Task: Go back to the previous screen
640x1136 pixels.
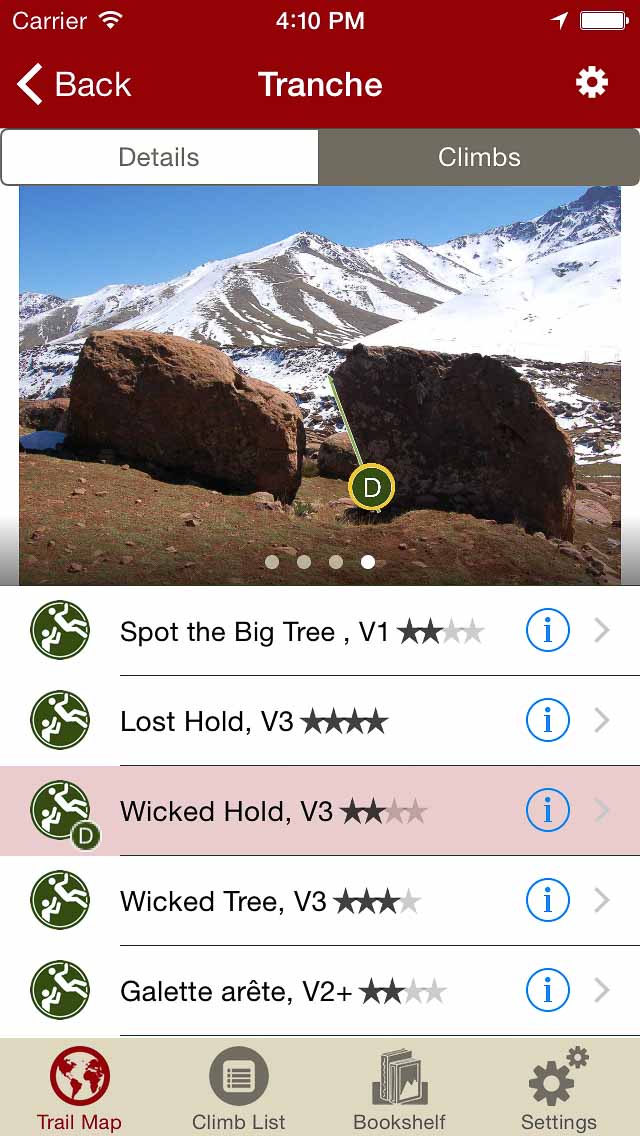Action: pos(75,85)
